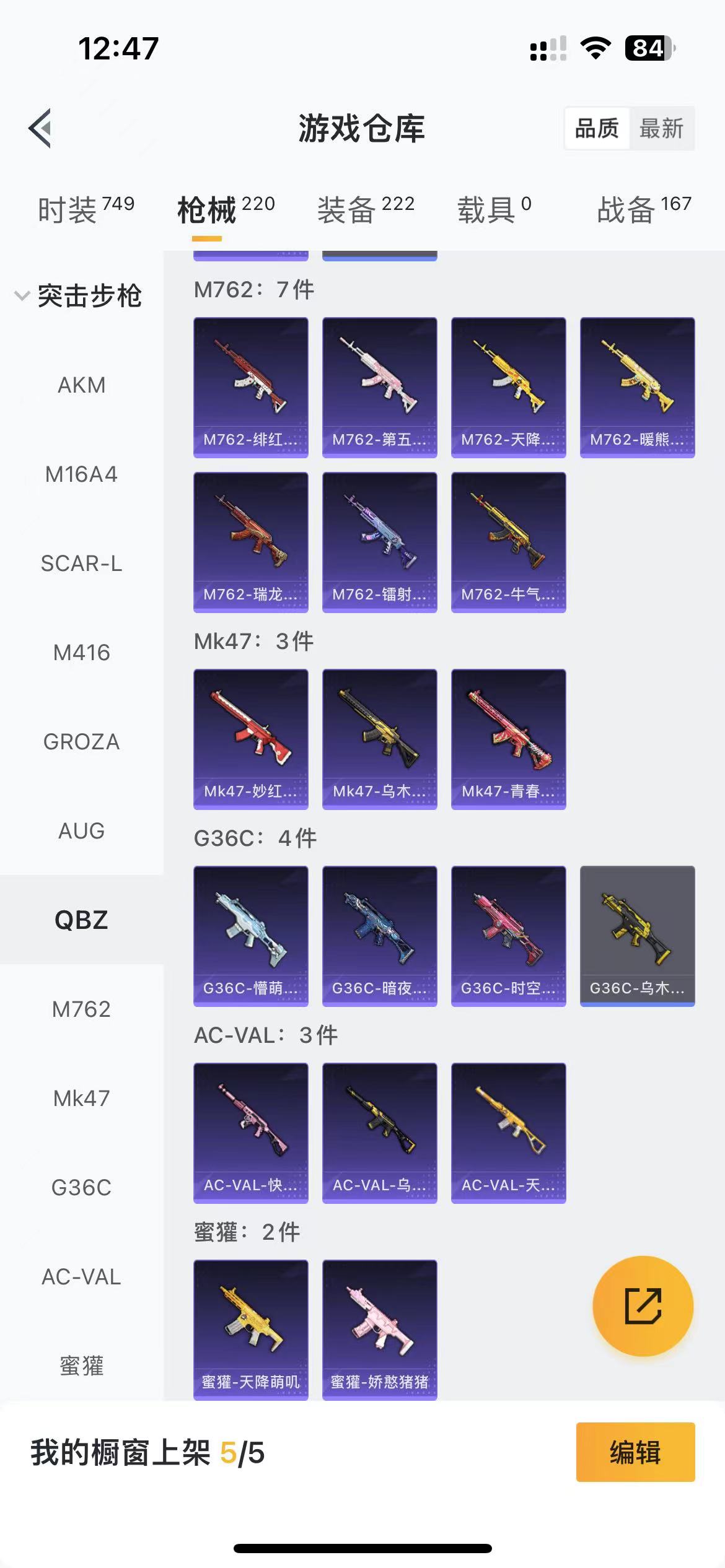Sort the warehouse by 品质
Viewport: 725px width, 1568px height.
point(597,128)
